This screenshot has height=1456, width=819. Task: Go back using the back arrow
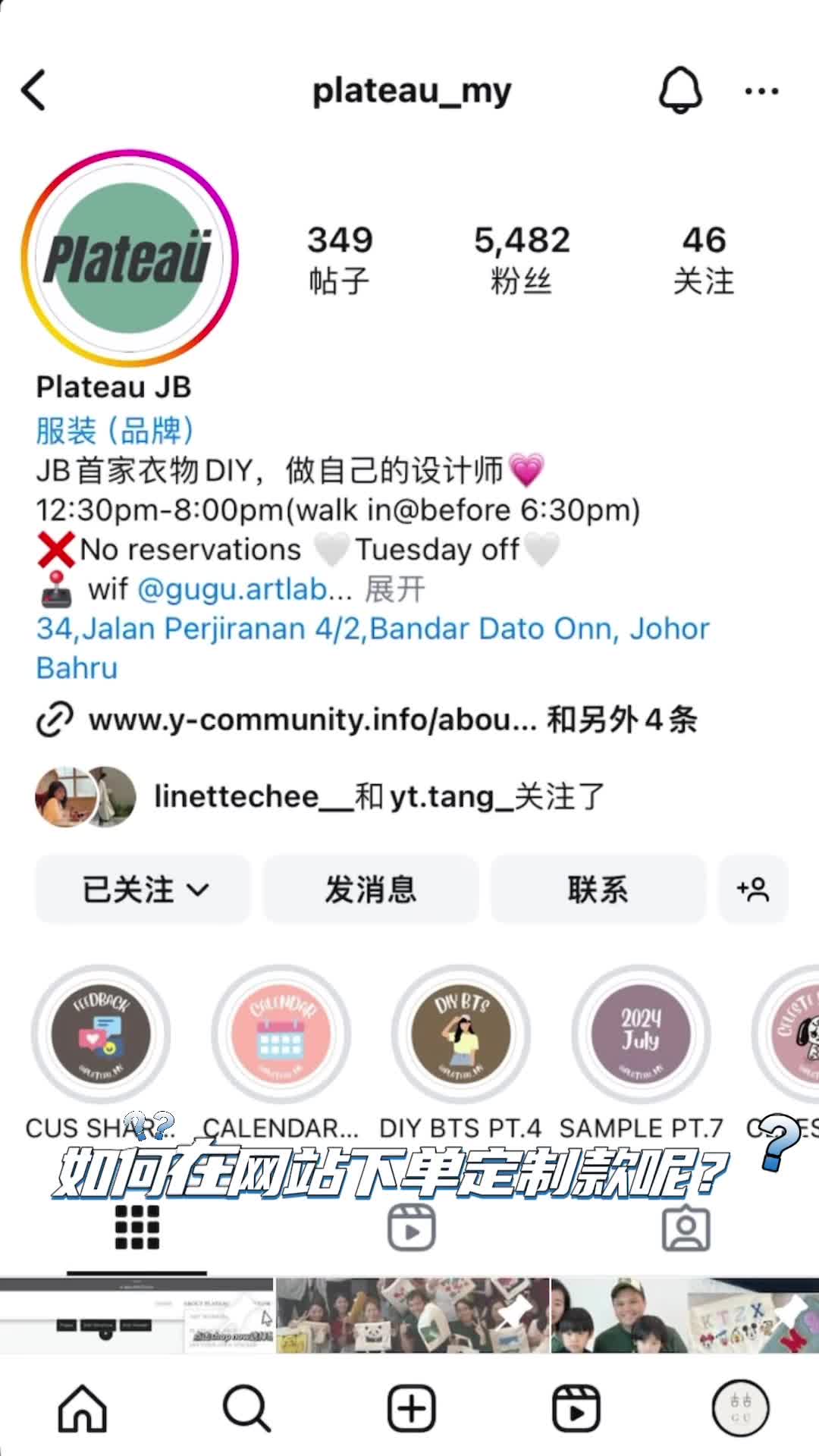pyautogui.click(x=34, y=90)
